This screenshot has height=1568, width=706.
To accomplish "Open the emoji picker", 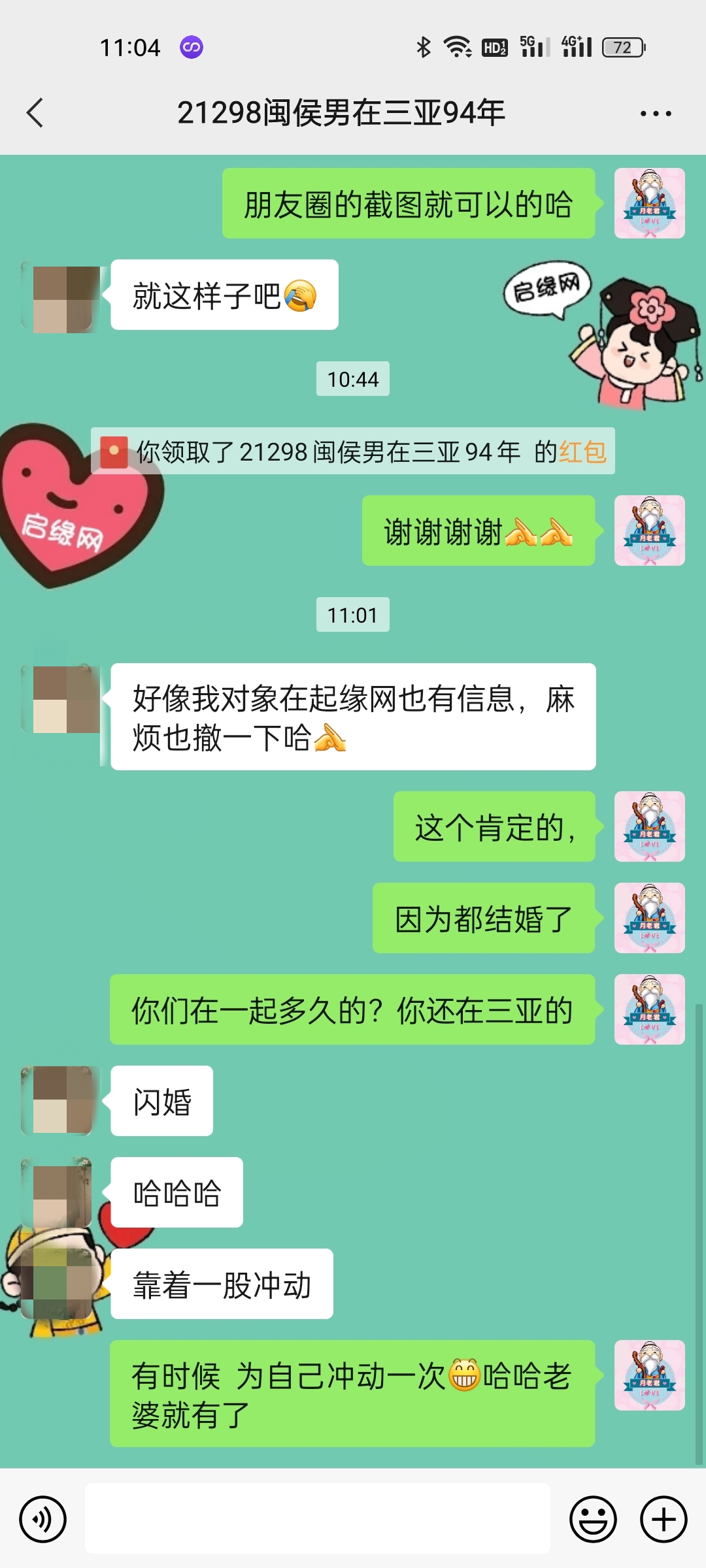I will [x=593, y=1519].
